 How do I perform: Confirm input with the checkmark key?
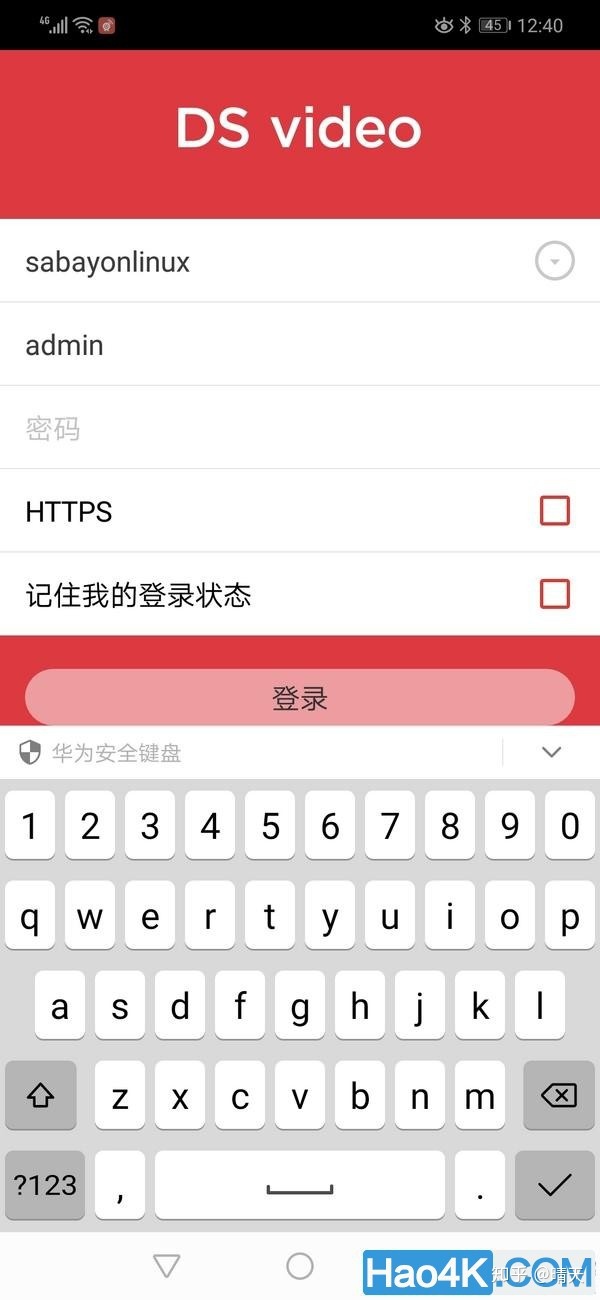[x=555, y=1185]
